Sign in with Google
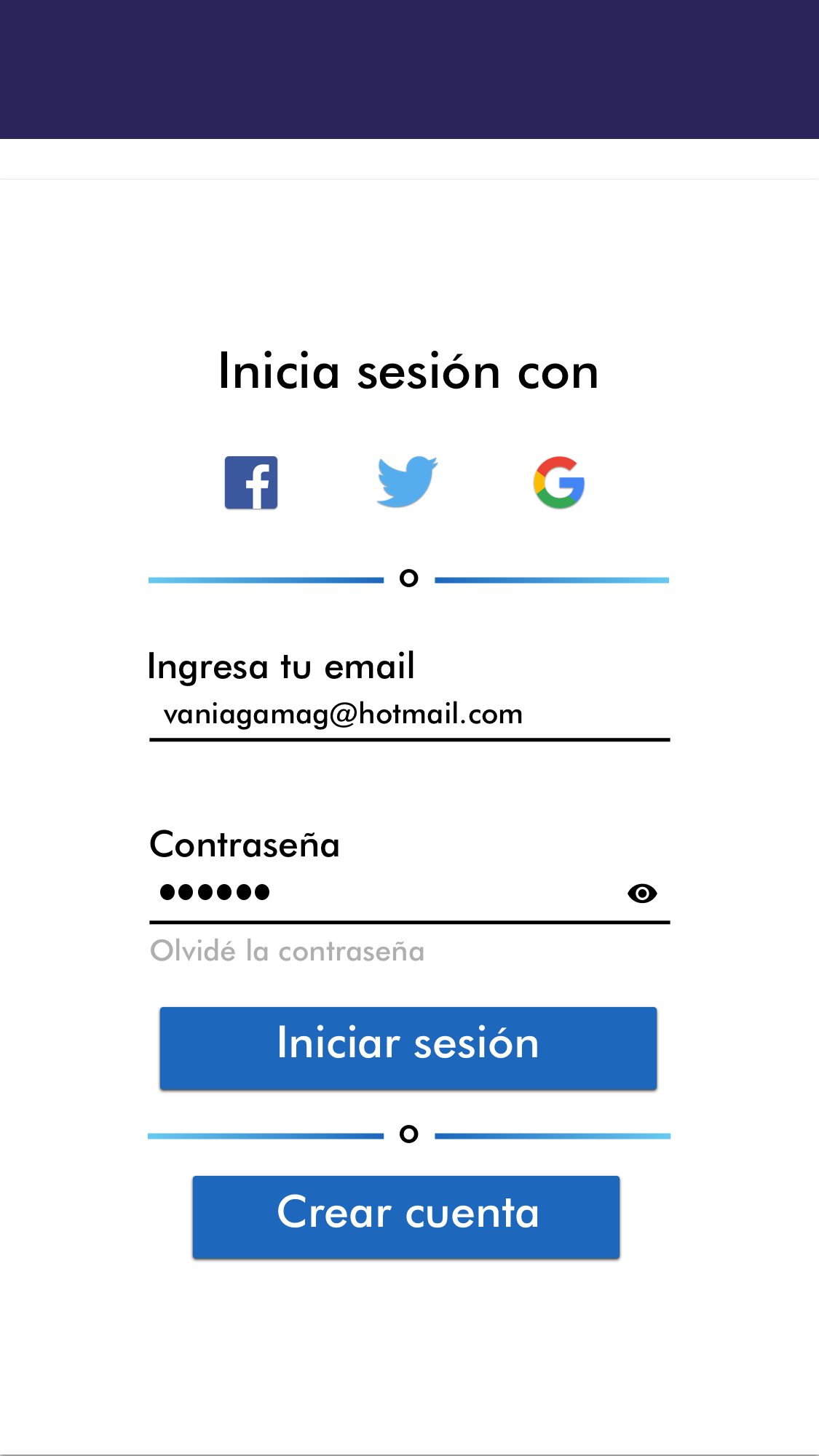The width and height of the screenshot is (819, 1456). click(559, 482)
